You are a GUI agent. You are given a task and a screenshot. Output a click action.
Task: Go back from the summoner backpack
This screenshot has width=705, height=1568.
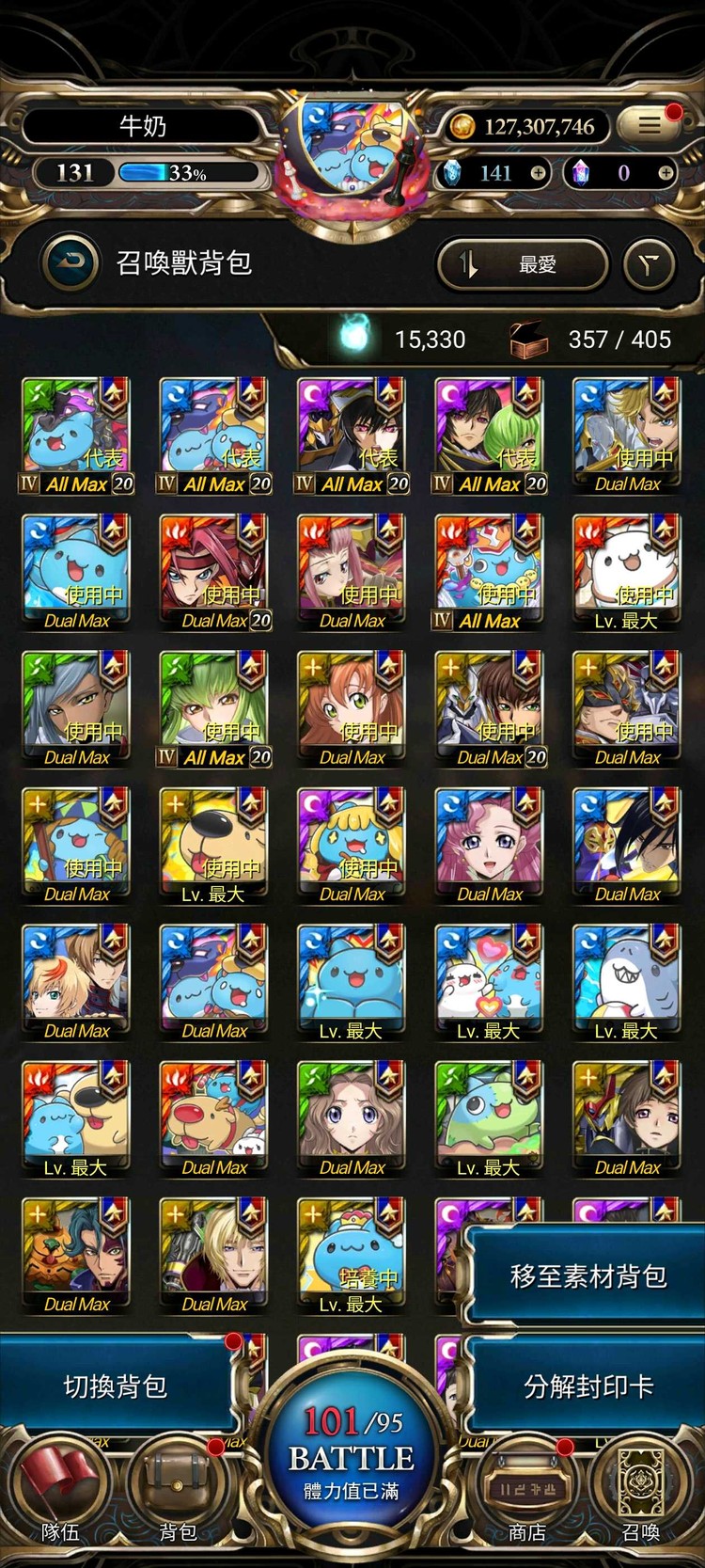tap(70, 262)
